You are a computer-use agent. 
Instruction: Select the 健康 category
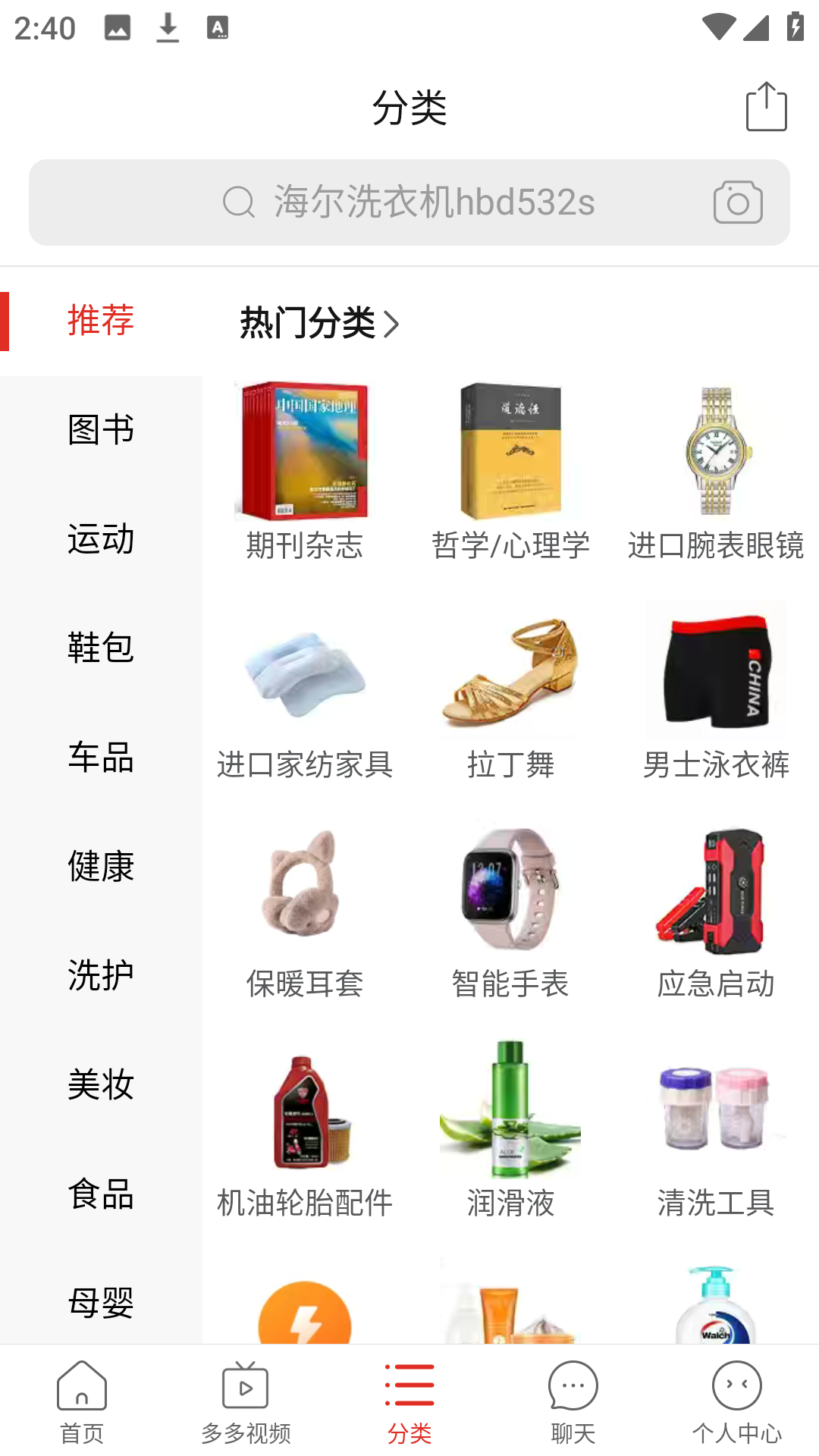(101, 867)
